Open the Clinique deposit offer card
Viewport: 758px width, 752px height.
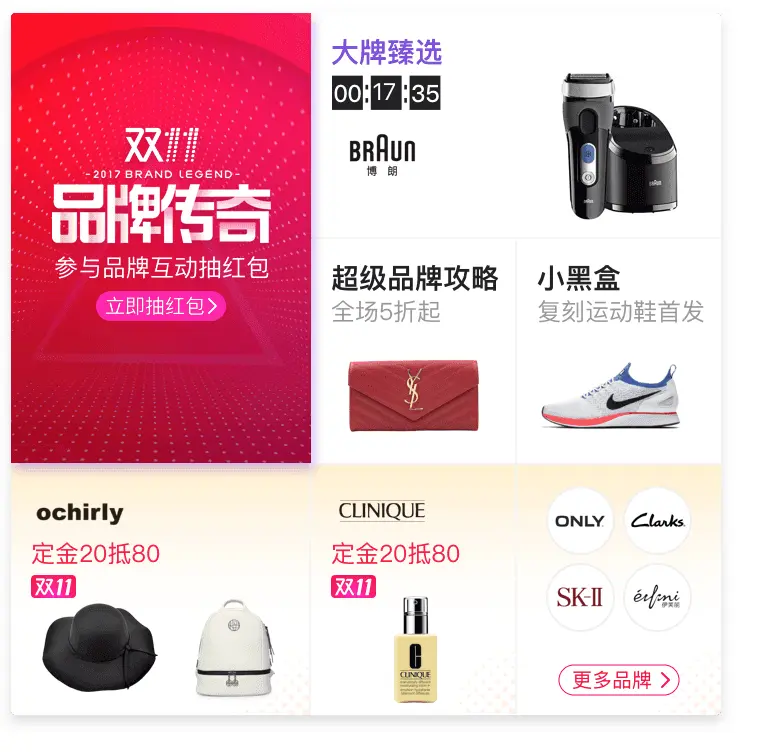413,592
